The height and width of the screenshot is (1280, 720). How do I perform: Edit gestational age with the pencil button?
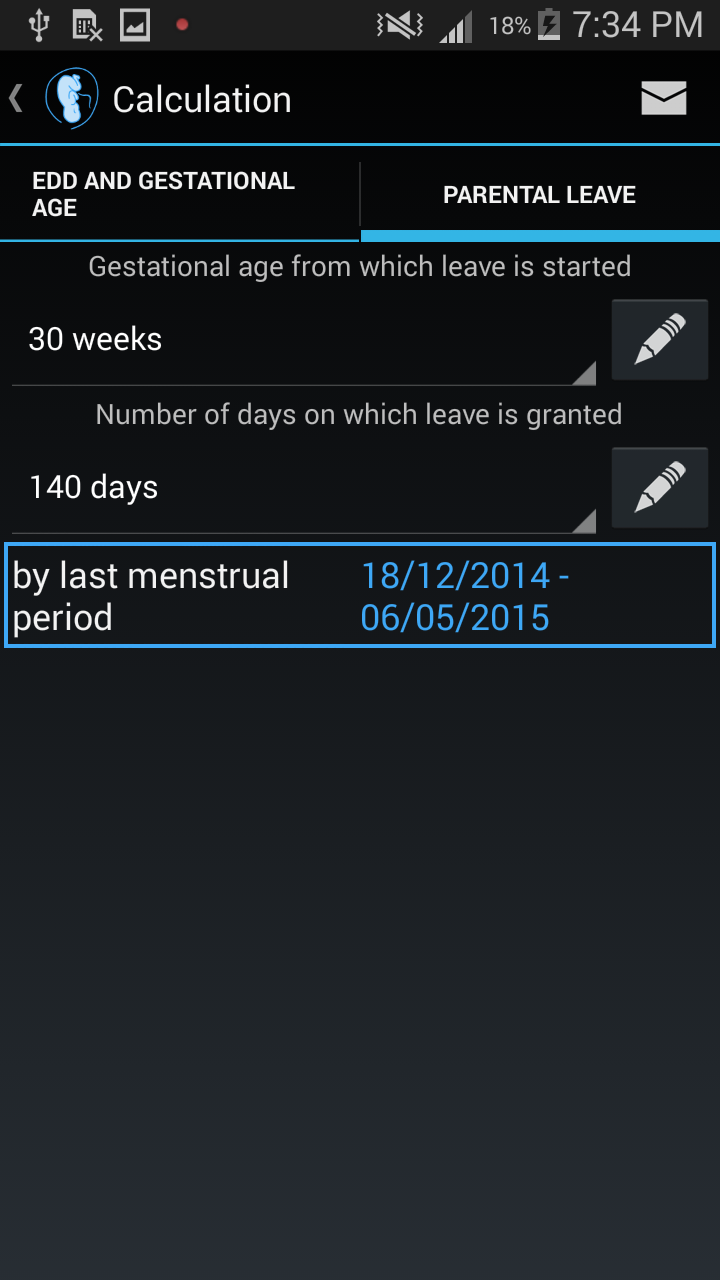(660, 340)
